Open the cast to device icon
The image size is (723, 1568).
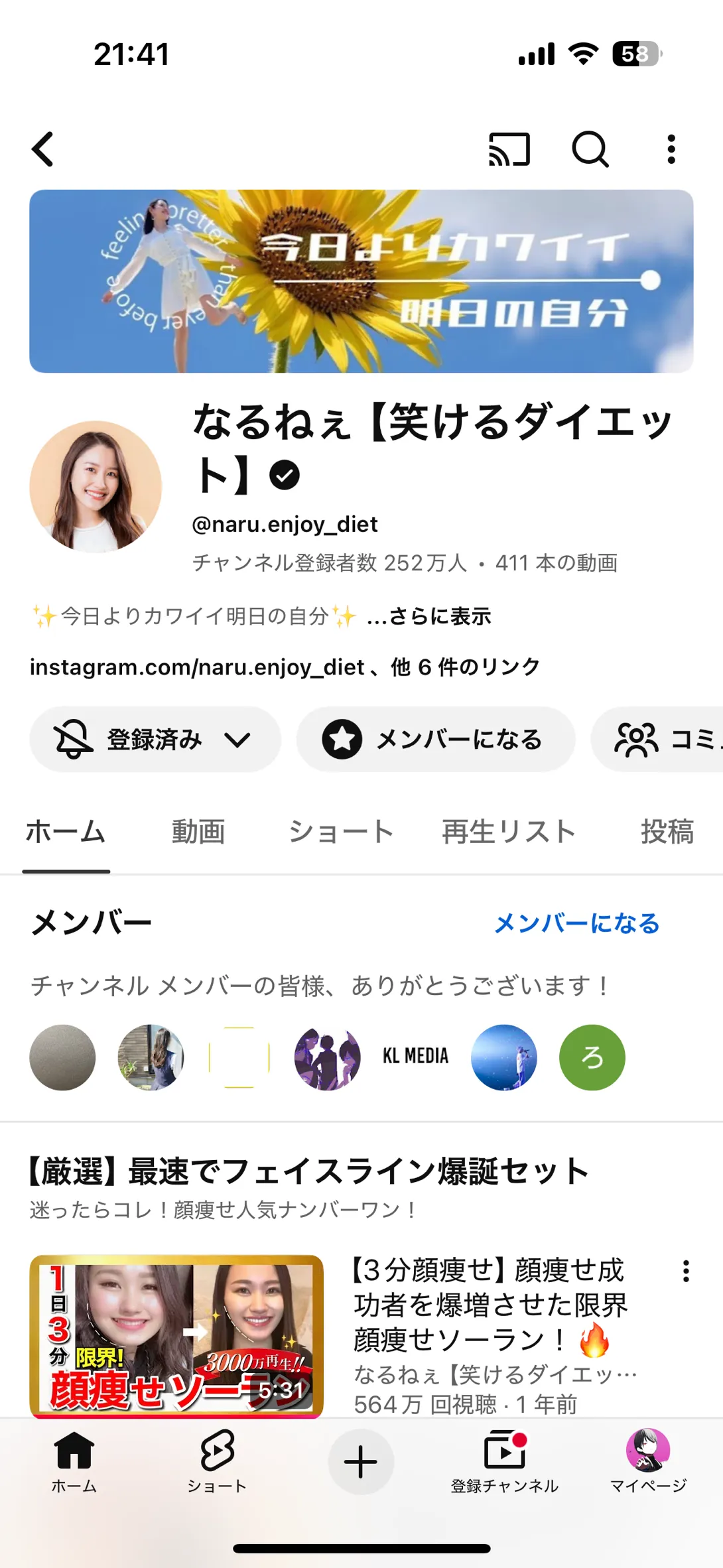pos(509,149)
